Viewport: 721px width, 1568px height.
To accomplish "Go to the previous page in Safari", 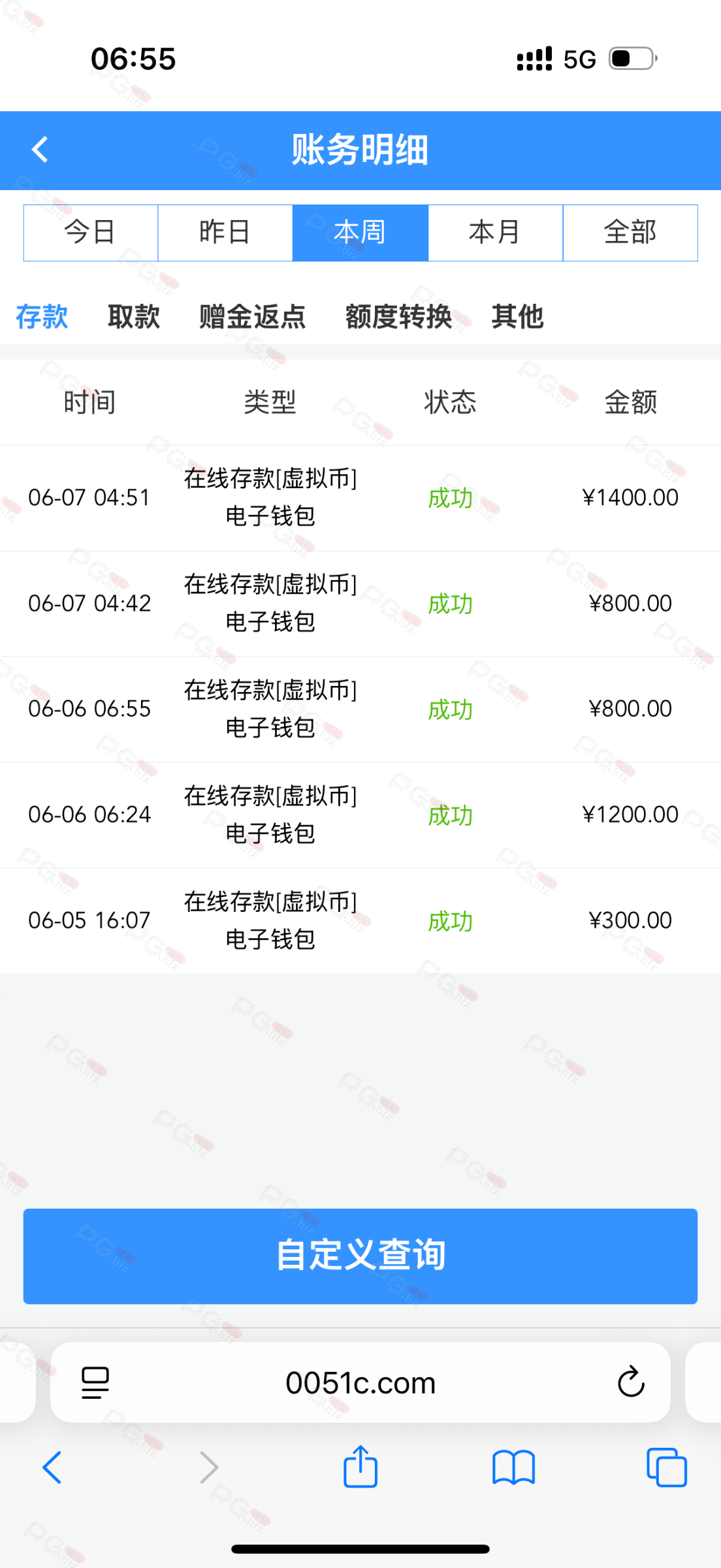I will (52, 1467).
